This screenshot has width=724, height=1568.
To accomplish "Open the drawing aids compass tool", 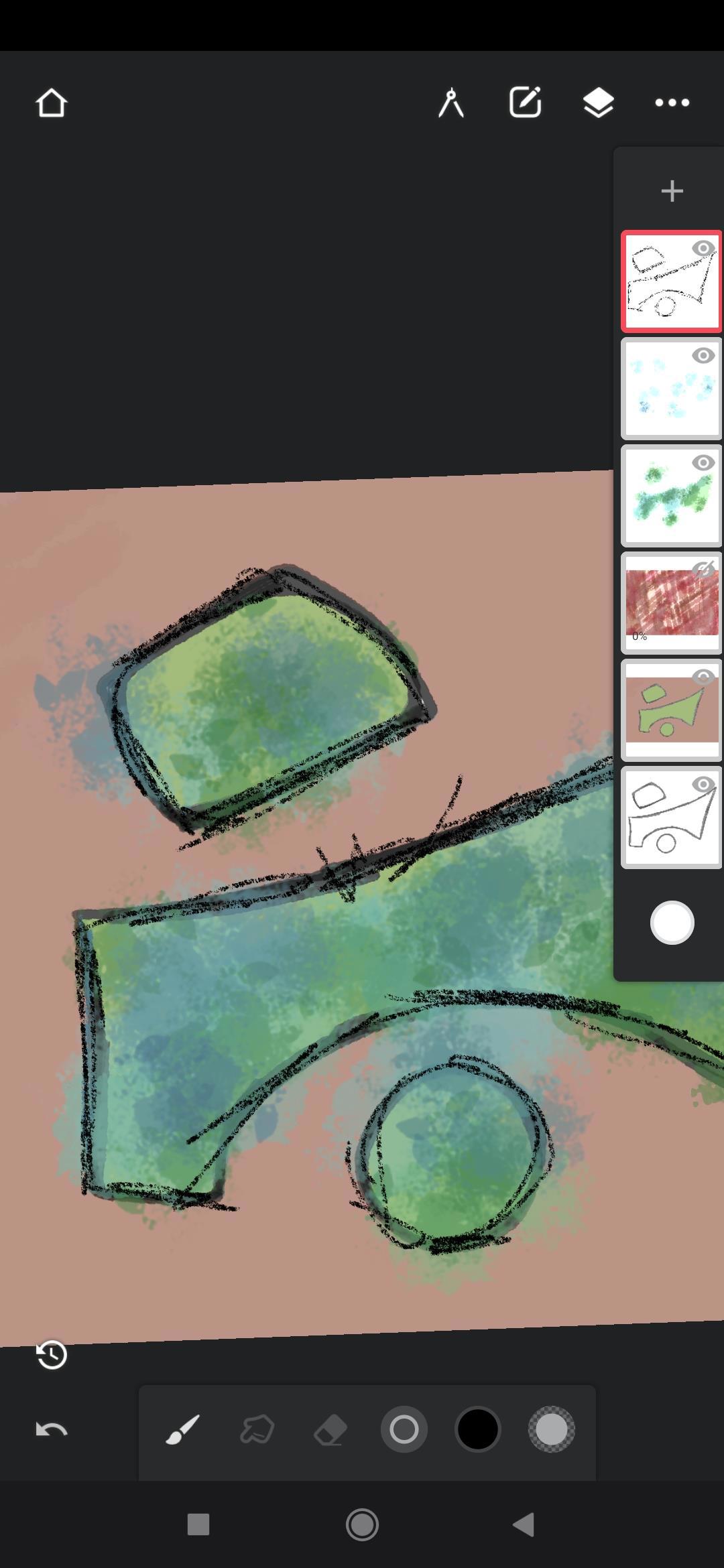I will [451, 103].
